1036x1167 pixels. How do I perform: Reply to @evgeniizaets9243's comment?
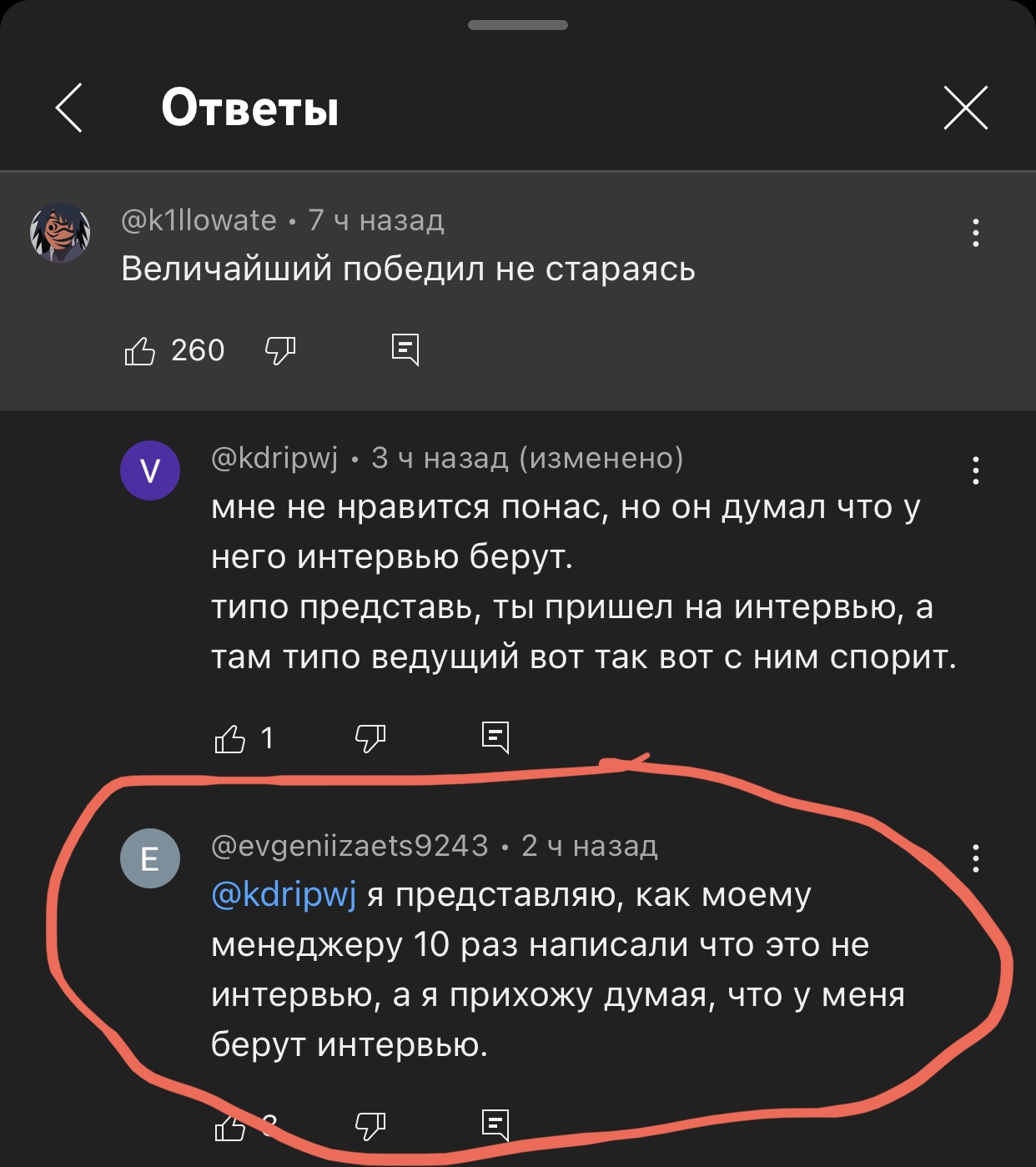[x=495, y=1125]
